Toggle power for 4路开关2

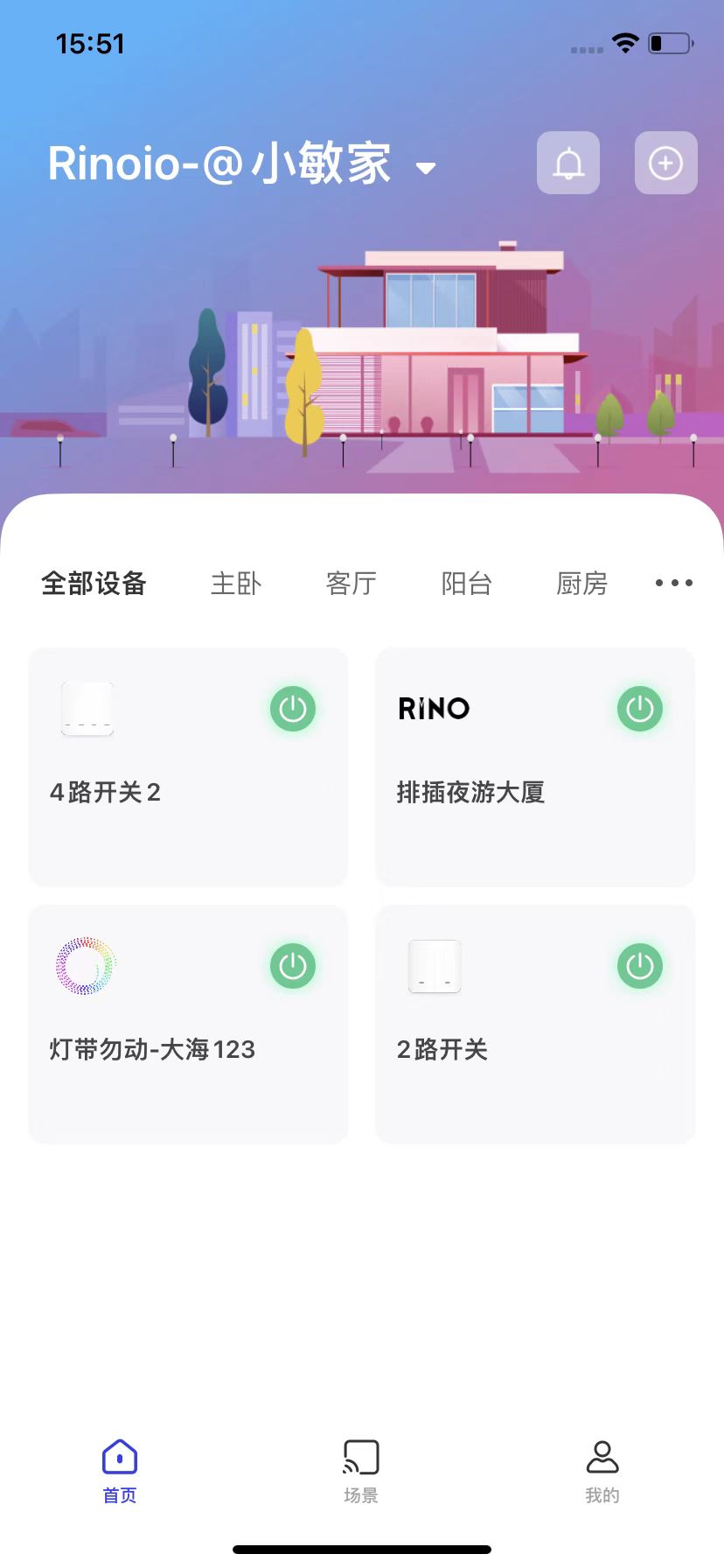tap(293, 709)
